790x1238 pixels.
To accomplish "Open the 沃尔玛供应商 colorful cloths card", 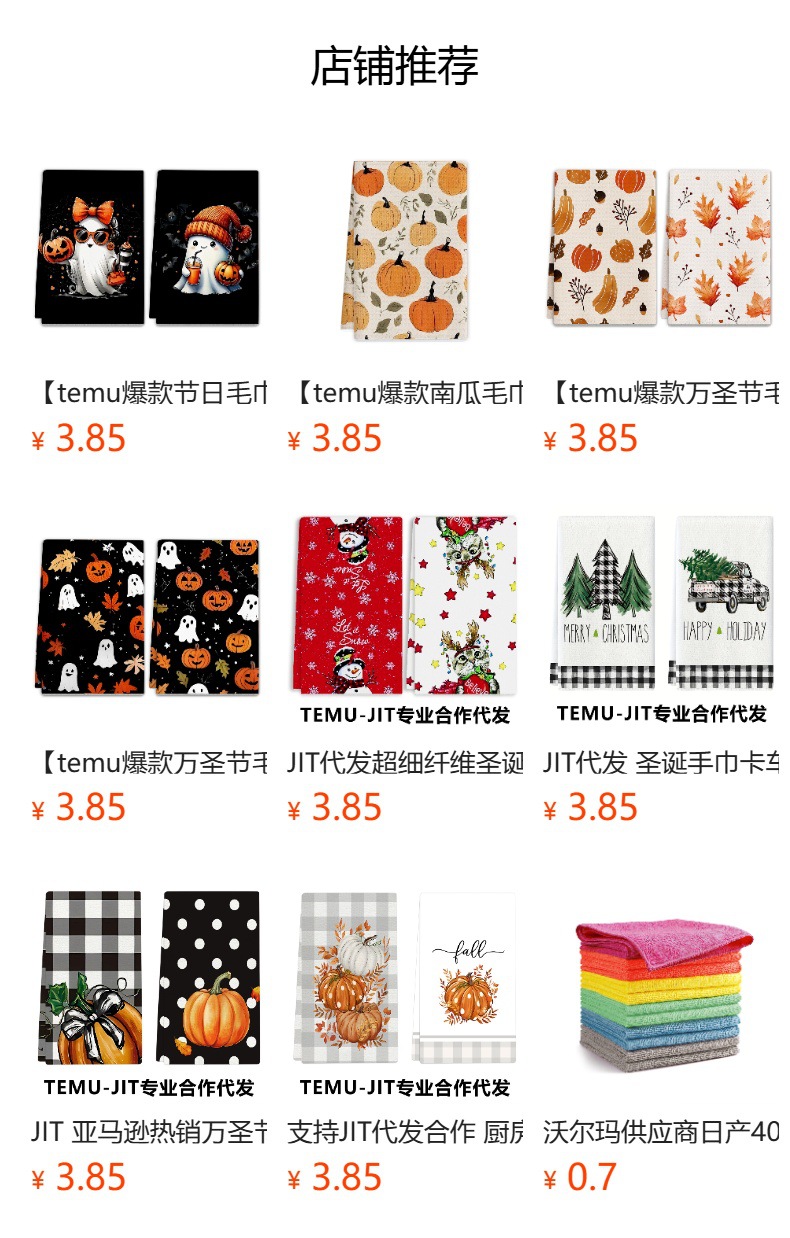I will coord(662,1036).
